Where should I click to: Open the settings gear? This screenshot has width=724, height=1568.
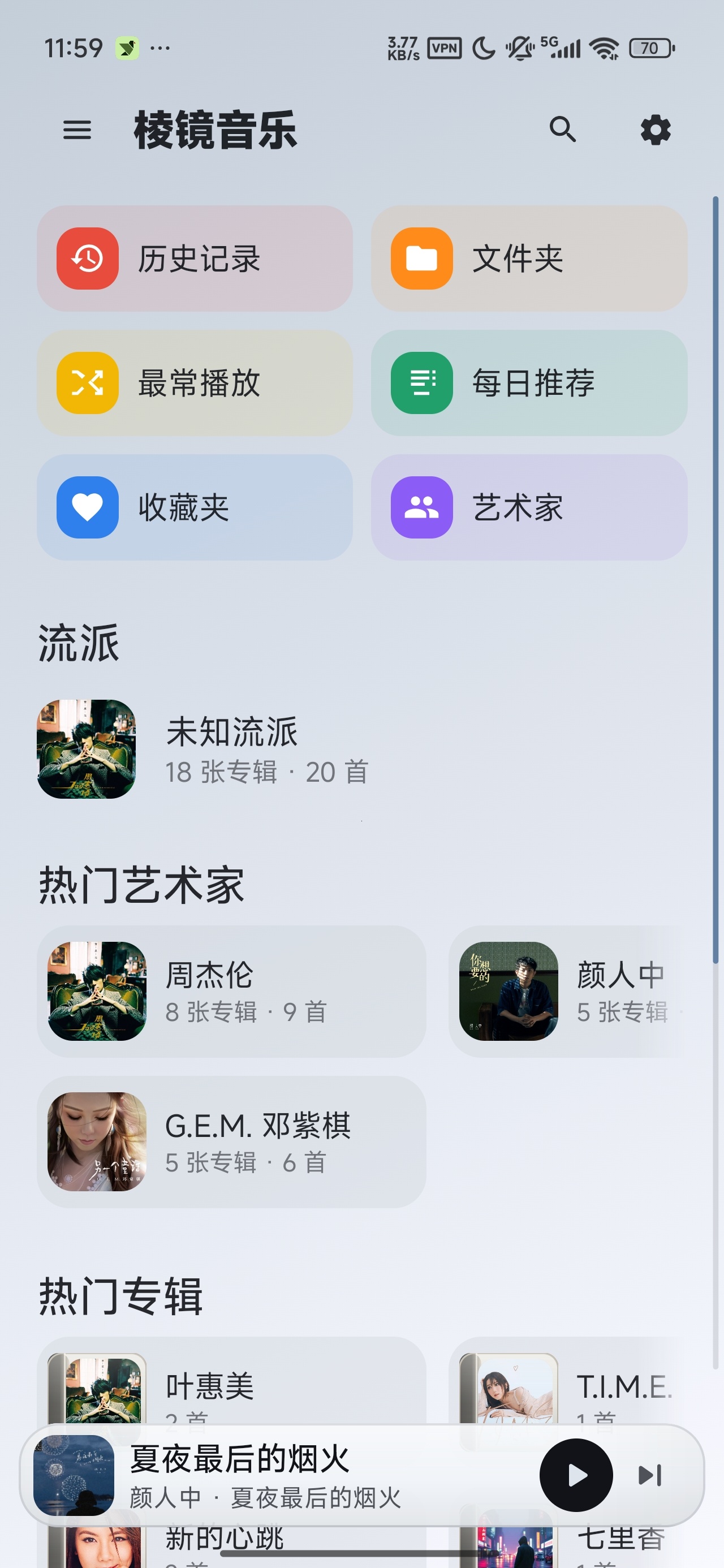[655, 130]
